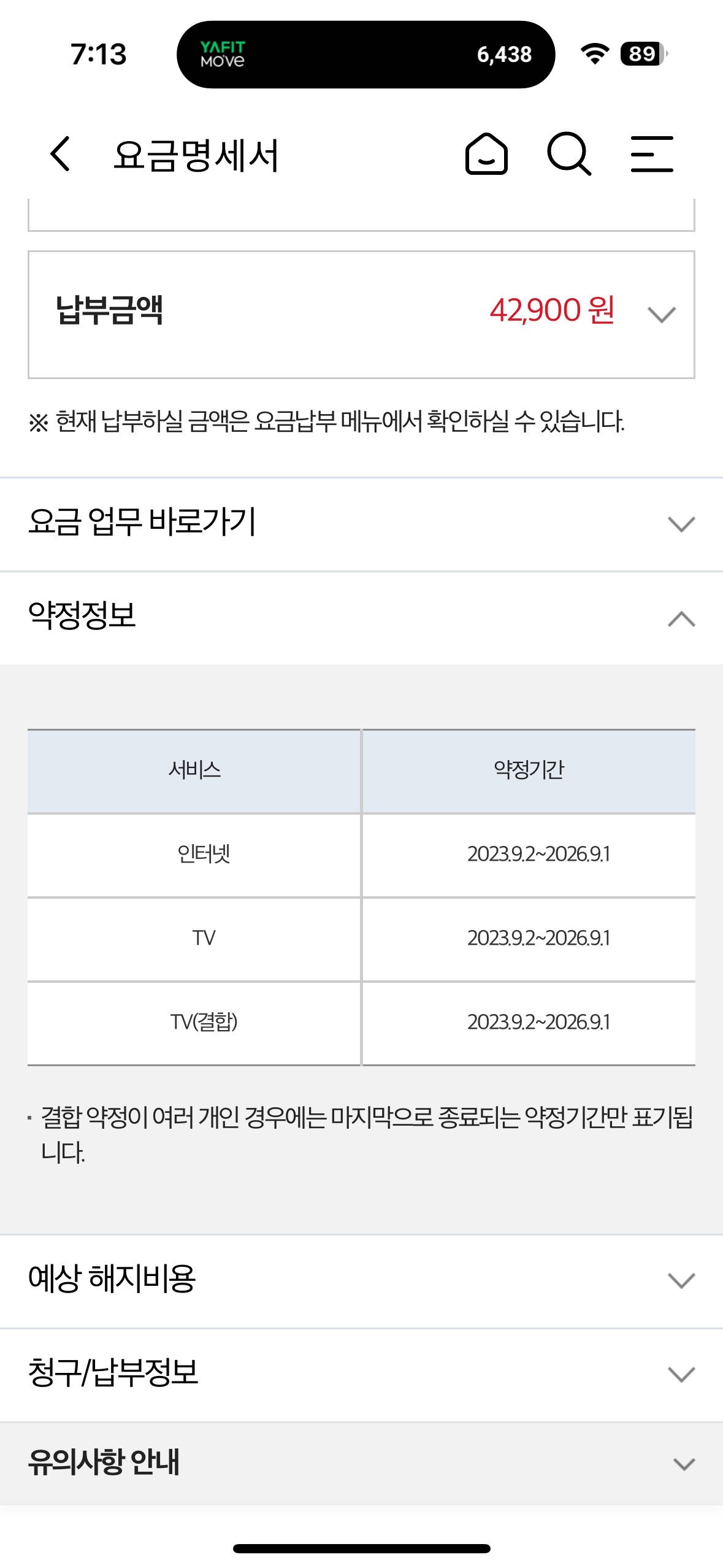Viewport: 723px width, 1568px height.
Task: Open the hamburger menu
Action: [x=652, y=154]
